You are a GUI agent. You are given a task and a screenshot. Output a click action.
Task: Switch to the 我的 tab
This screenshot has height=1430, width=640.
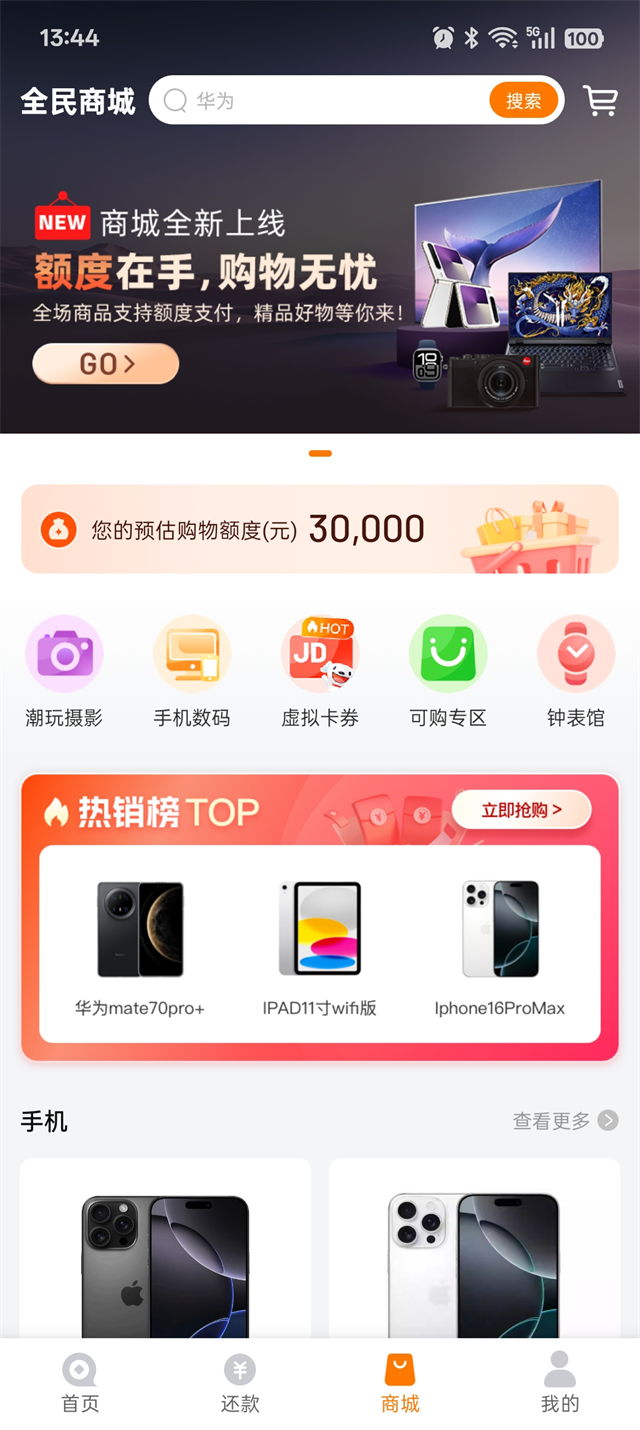[x=560, y=1384]
